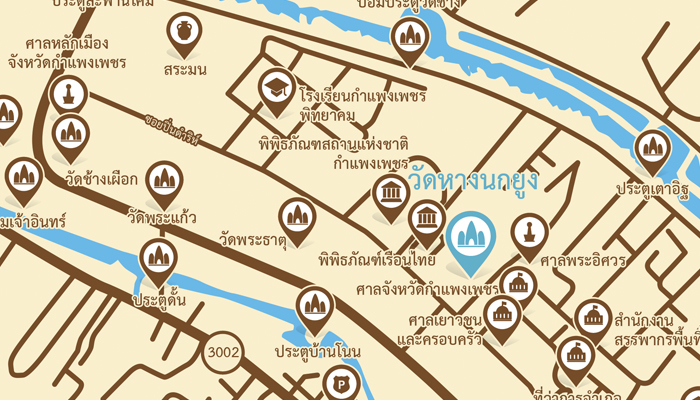Select the พิพิธภัณฑ์เรือนไทย museum pin
This screenshot has height=400, width=700.
point(427,219)
